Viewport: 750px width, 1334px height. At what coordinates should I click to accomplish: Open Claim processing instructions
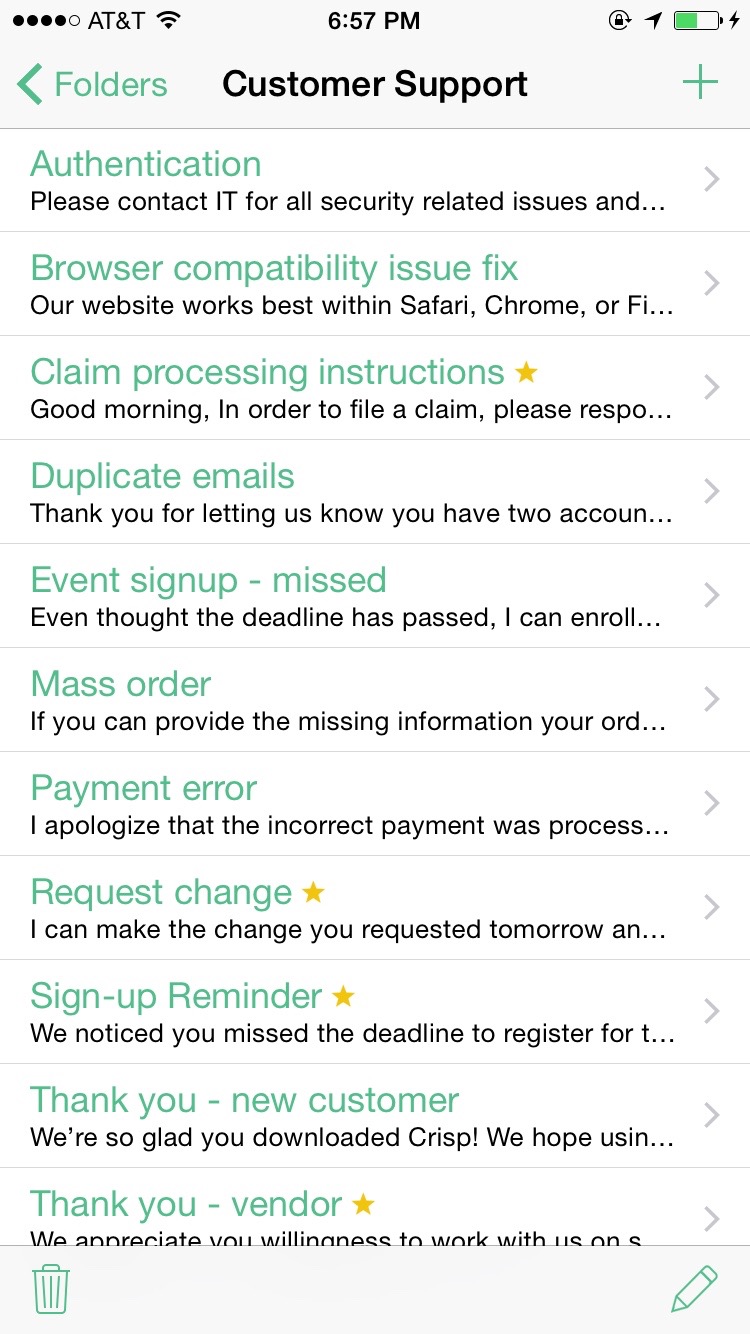click(375, 388)
